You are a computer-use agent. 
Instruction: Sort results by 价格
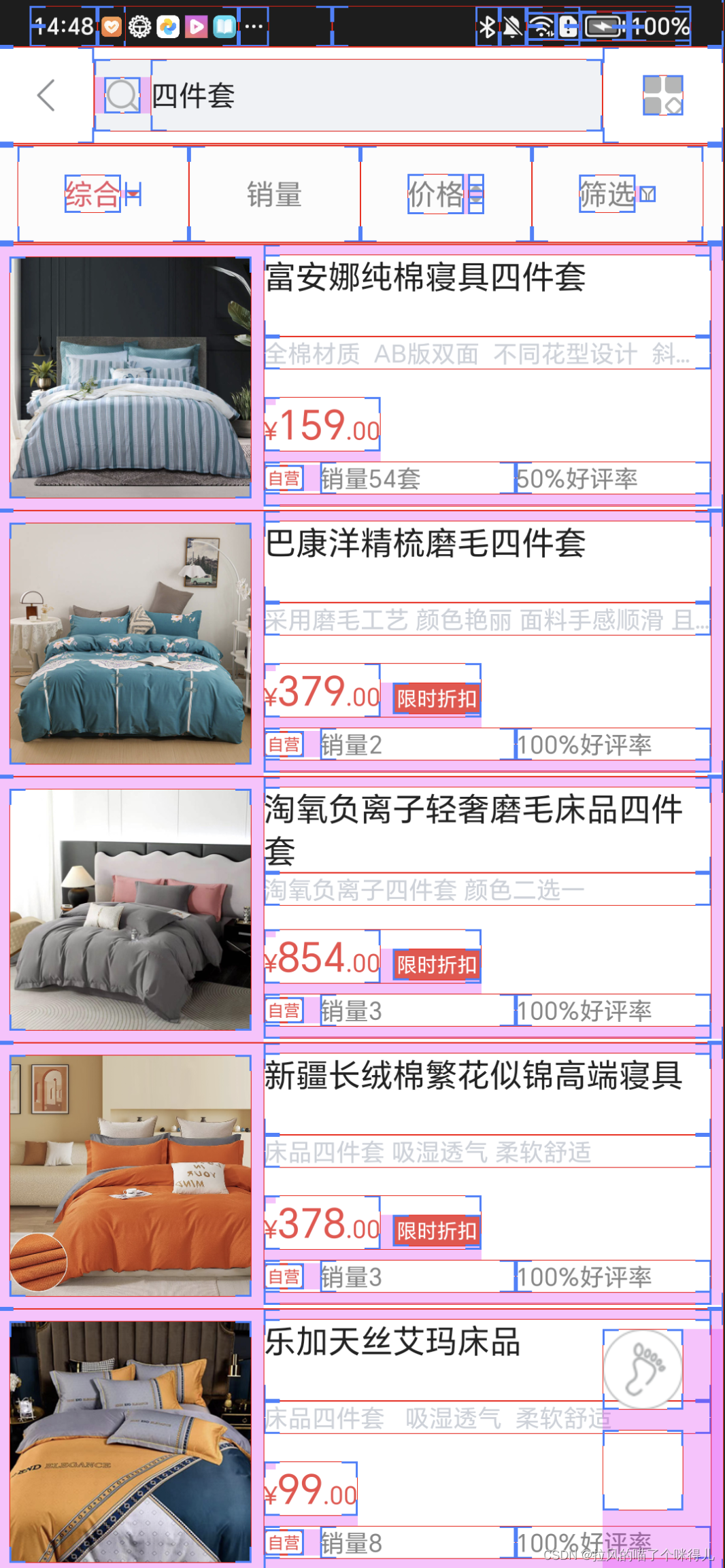445,194
